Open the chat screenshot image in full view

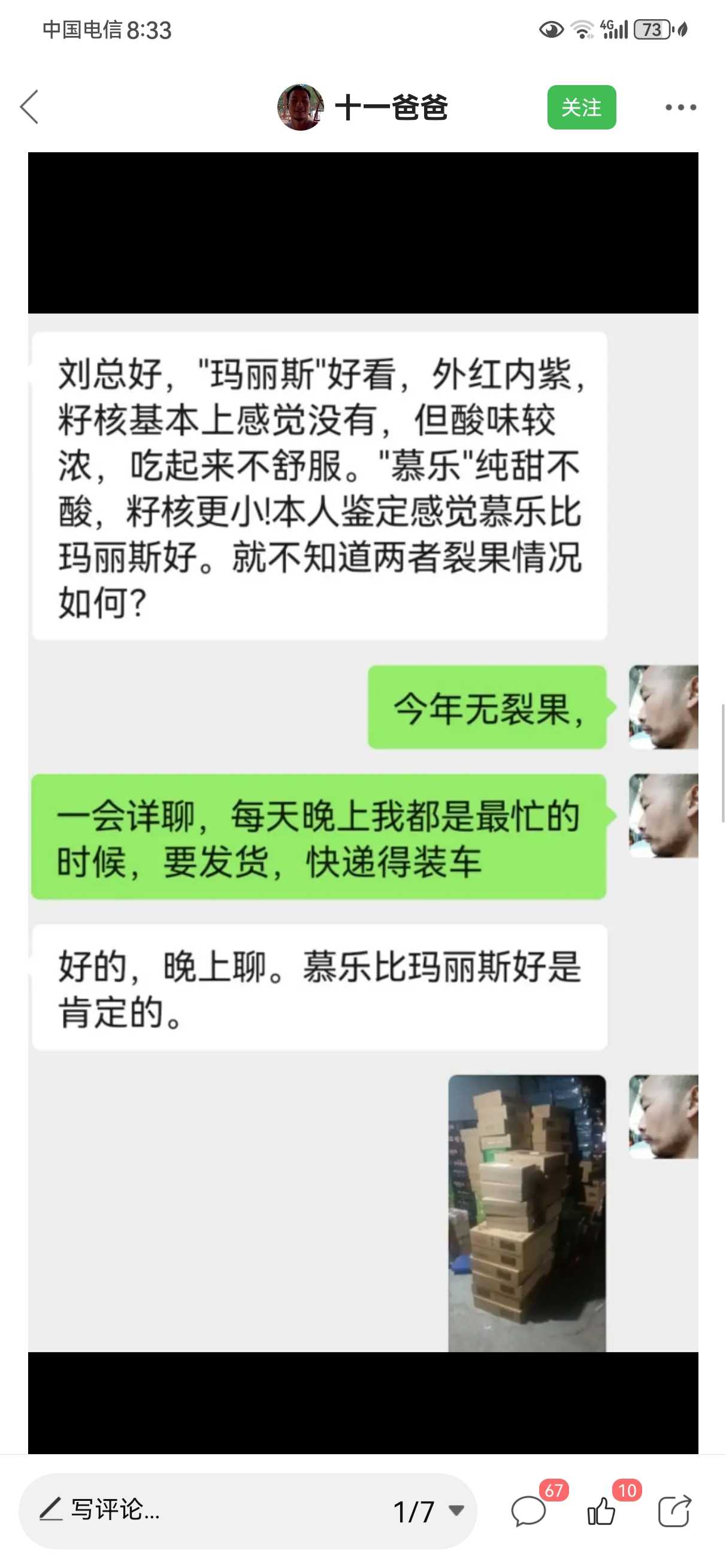tap(362, 791)
